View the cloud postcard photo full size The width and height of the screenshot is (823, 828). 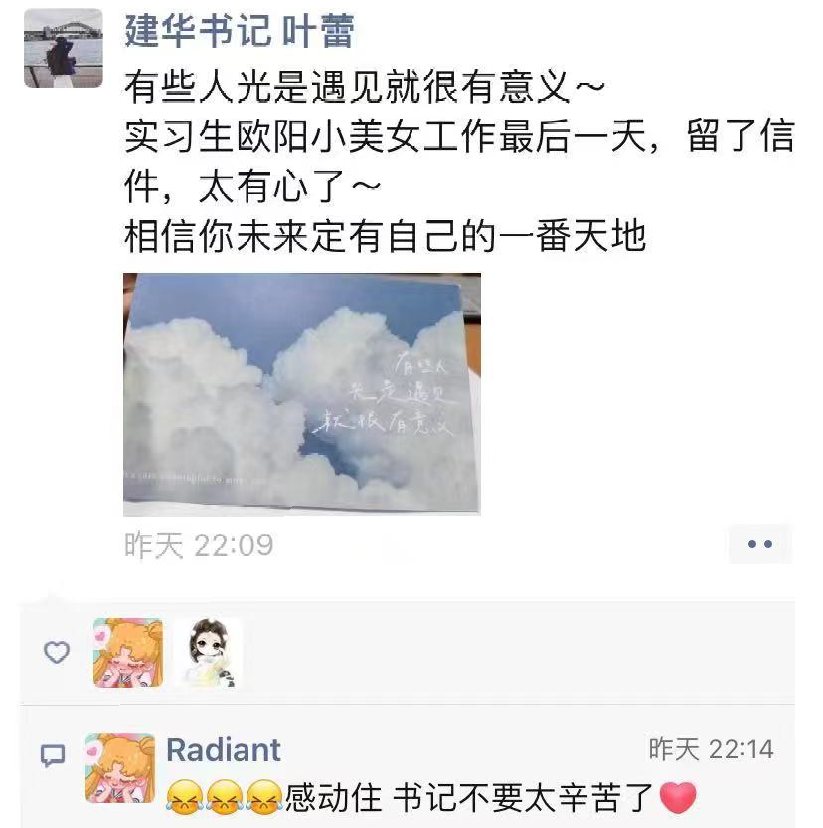click(301, 393)
